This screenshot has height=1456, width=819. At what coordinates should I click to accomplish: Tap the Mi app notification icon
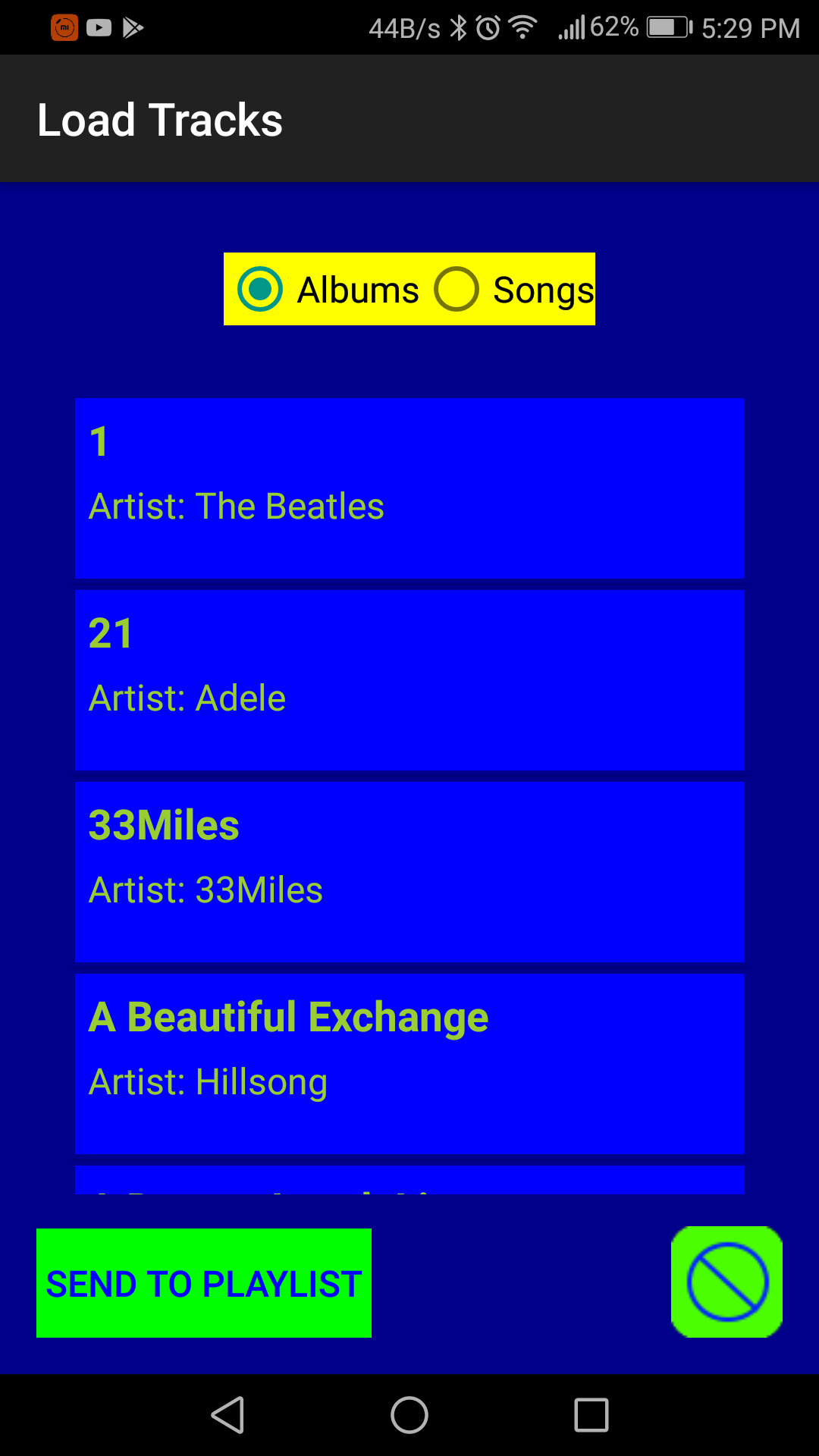[64, 27]
